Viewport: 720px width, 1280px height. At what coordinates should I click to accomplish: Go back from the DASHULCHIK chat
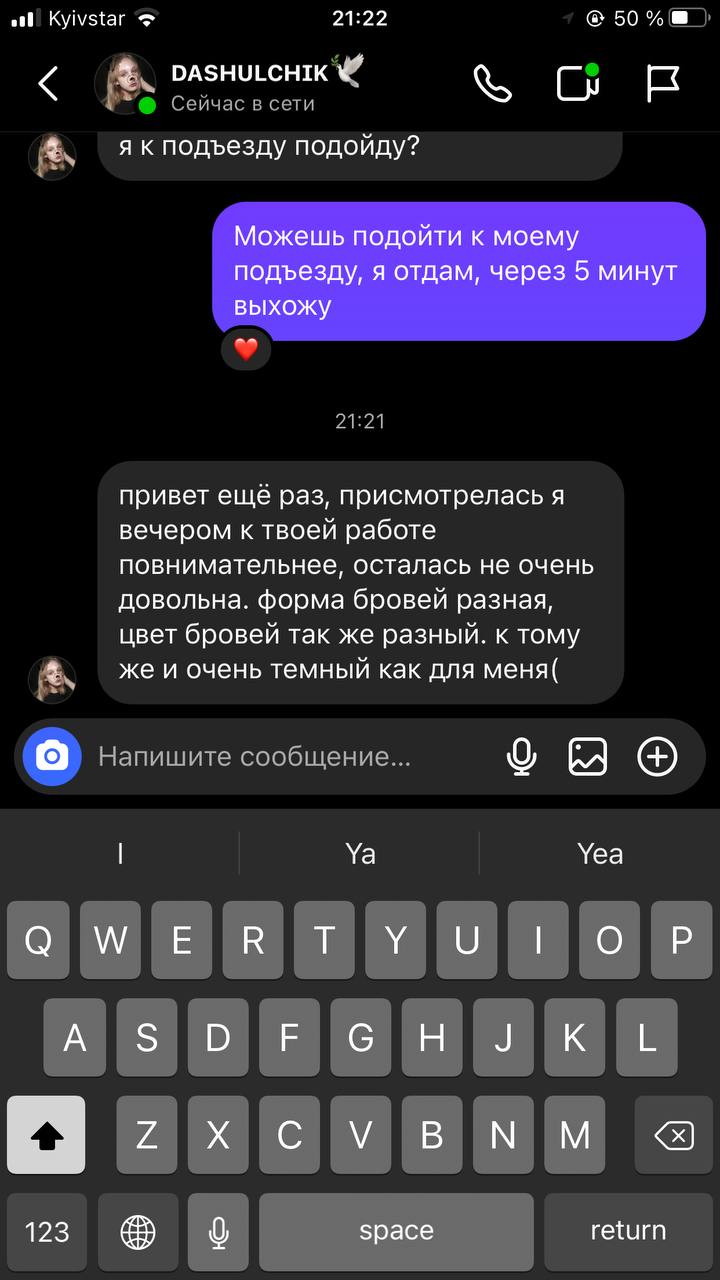point(48,84)
